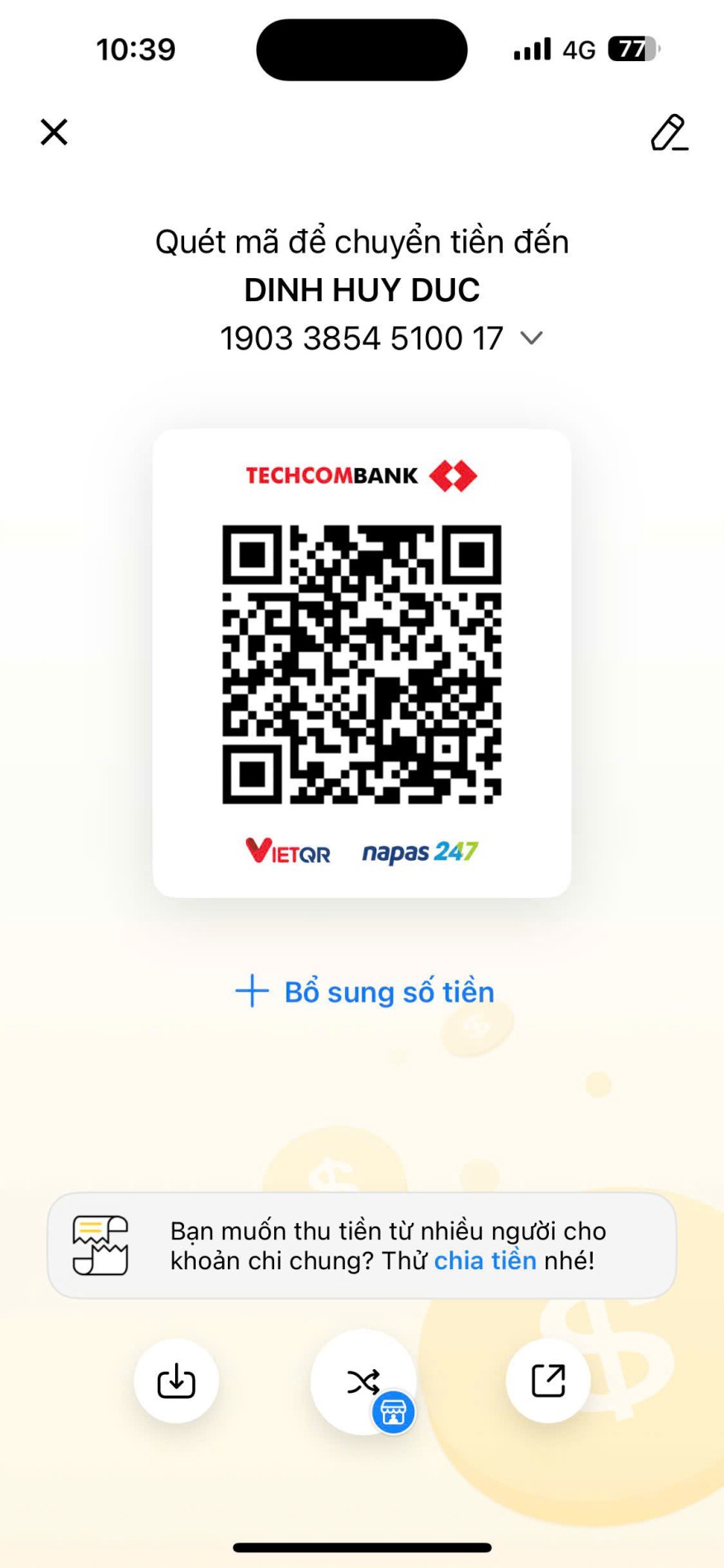Tap Bổ sung số tiền to add an amount

pos(365,991)
